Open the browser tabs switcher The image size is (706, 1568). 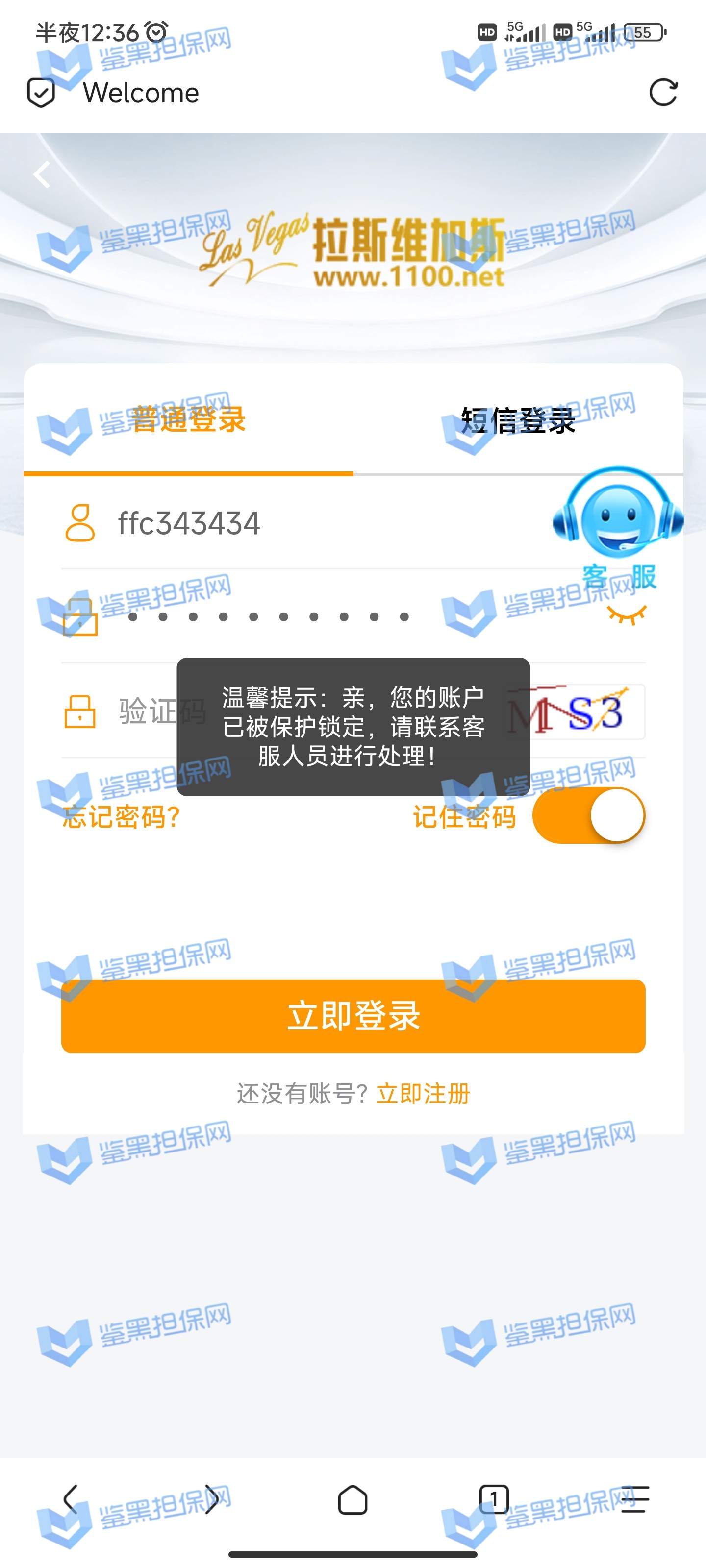[493, 1499]
